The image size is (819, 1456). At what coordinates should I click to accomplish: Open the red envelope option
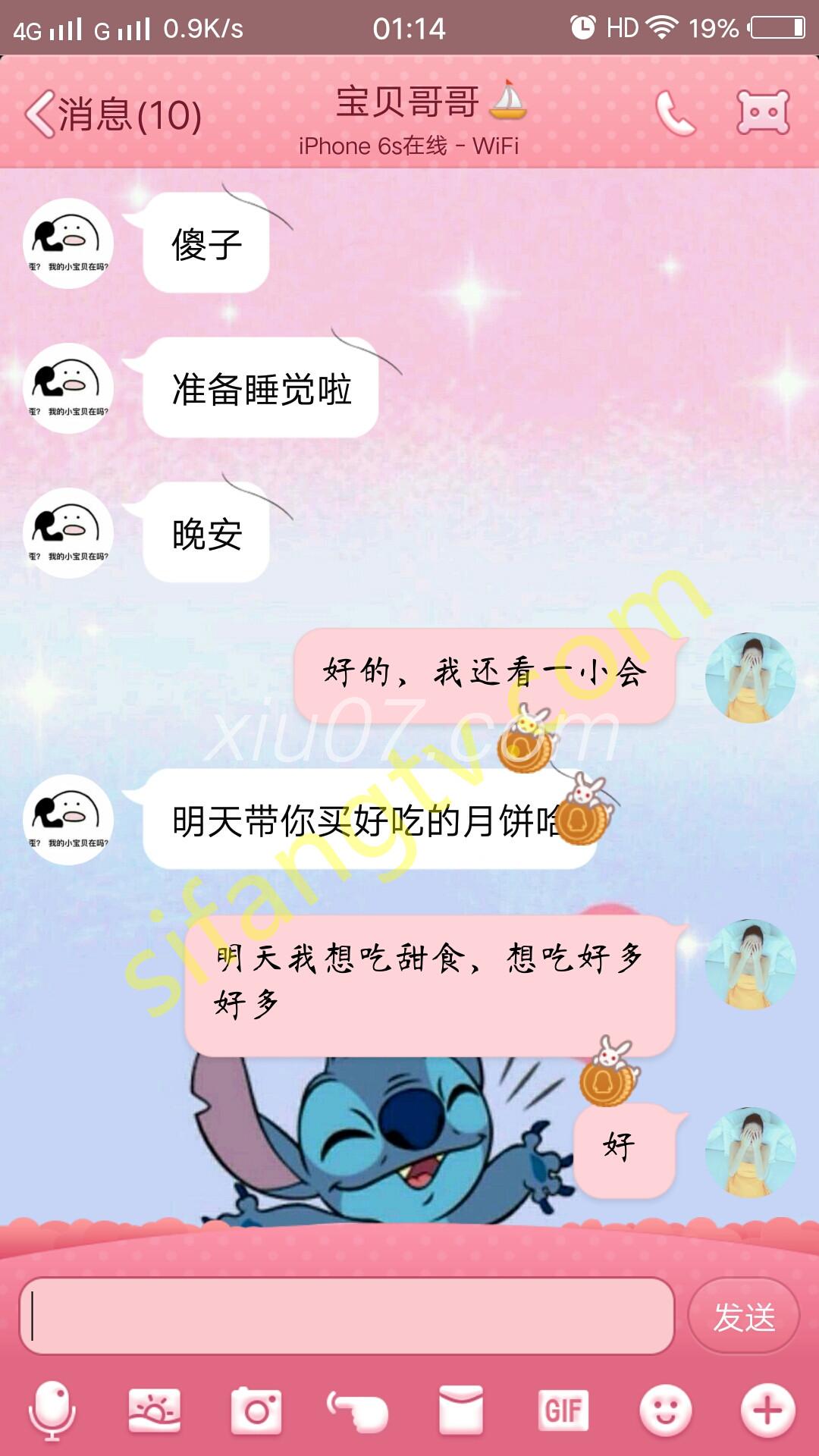pyautogui.click(x=461, y=1410)
